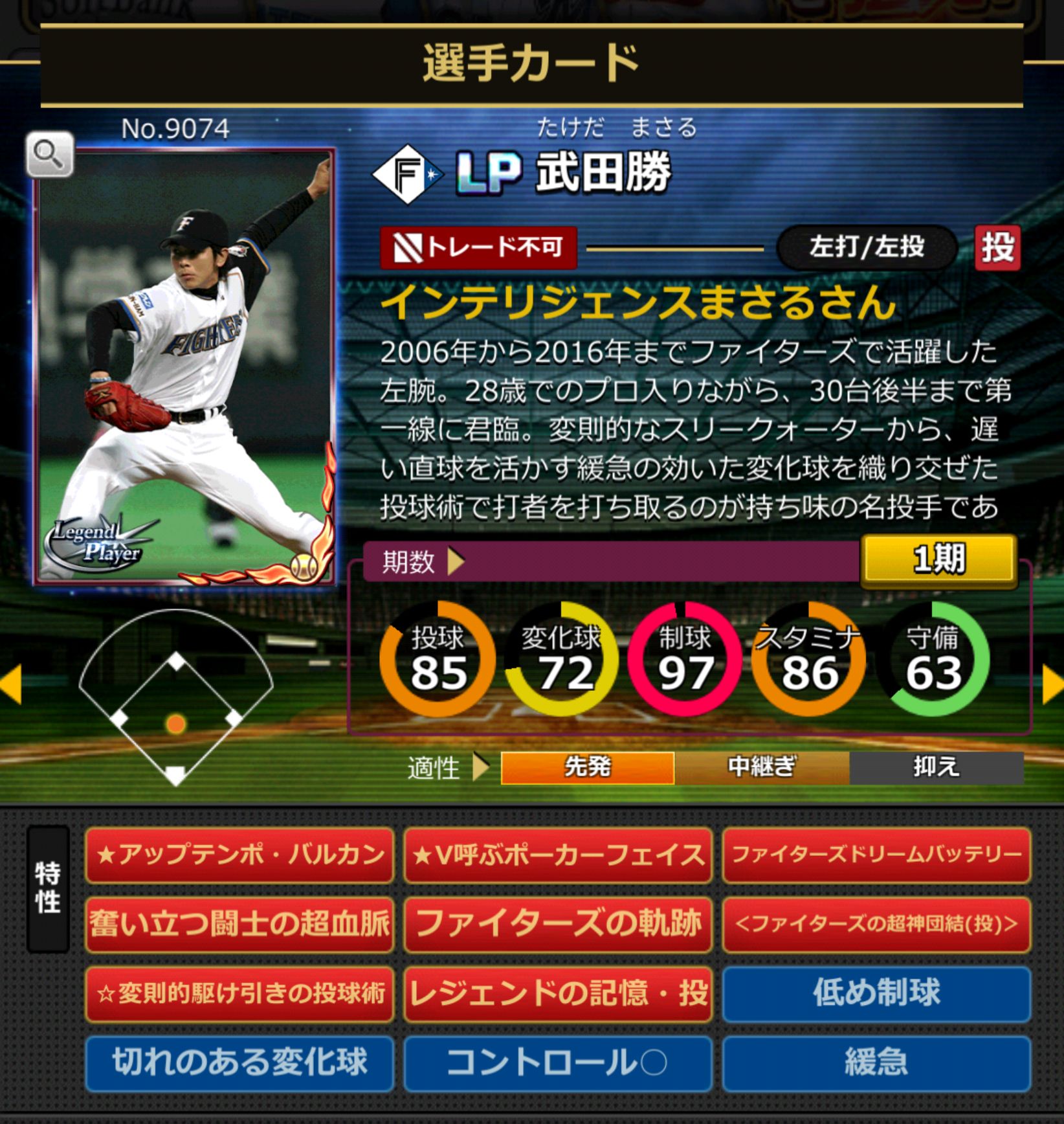The image size is (1064, 1124).
Task: Open ★V呼ぶポーカーフェイス trait details
Action: click(558, 855)
